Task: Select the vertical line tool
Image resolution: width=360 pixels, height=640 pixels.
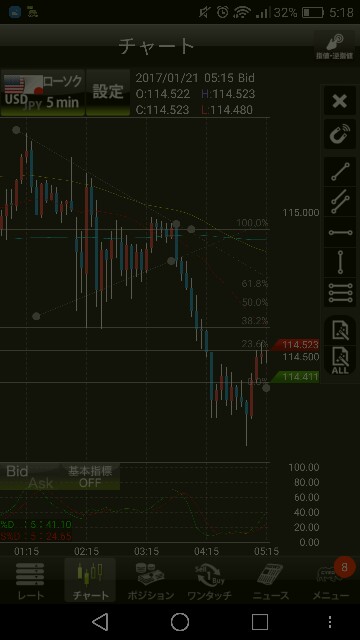Action: click(340, 262)
